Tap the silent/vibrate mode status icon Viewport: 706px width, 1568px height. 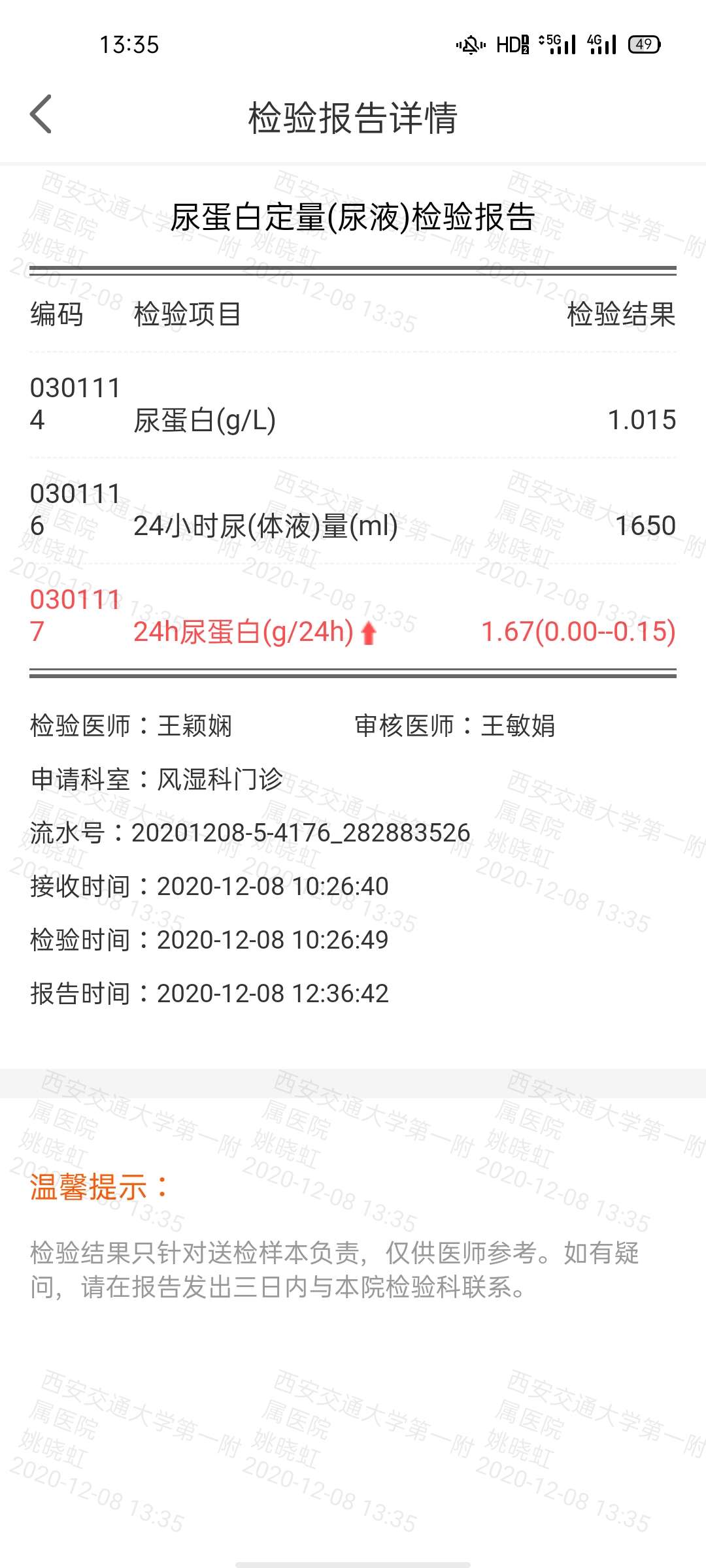[469, 44]
